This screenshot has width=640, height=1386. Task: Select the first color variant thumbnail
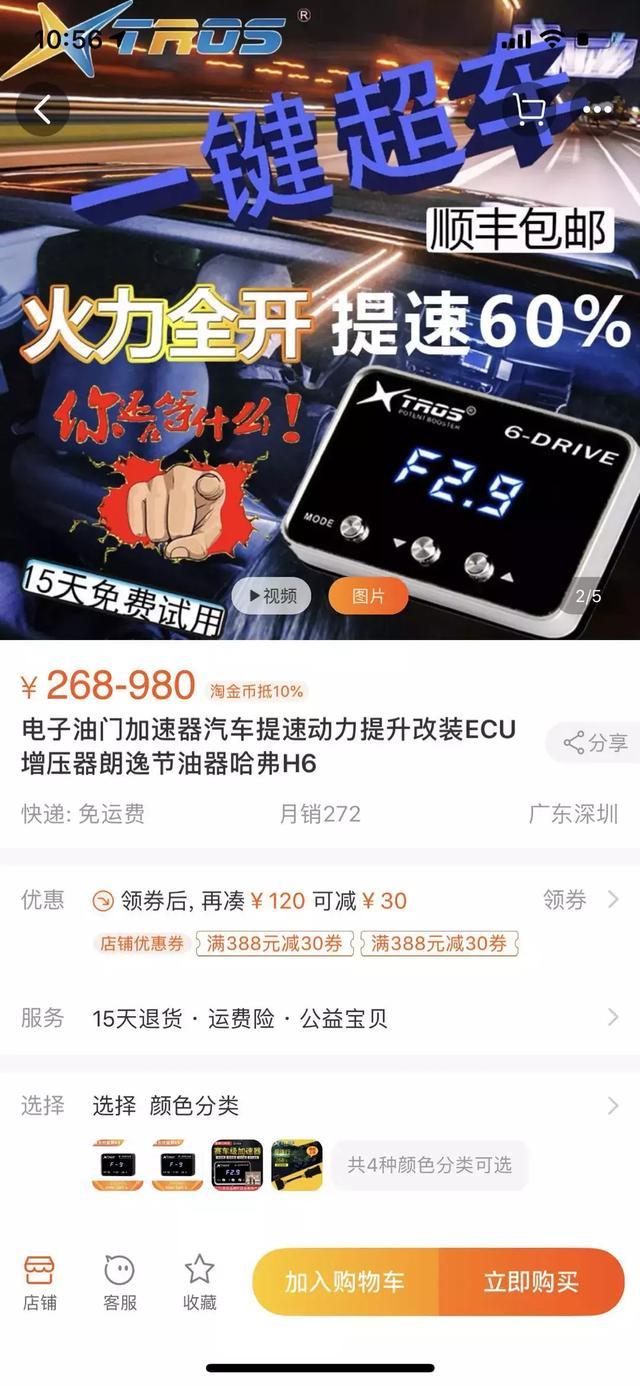pos(117,1165)
